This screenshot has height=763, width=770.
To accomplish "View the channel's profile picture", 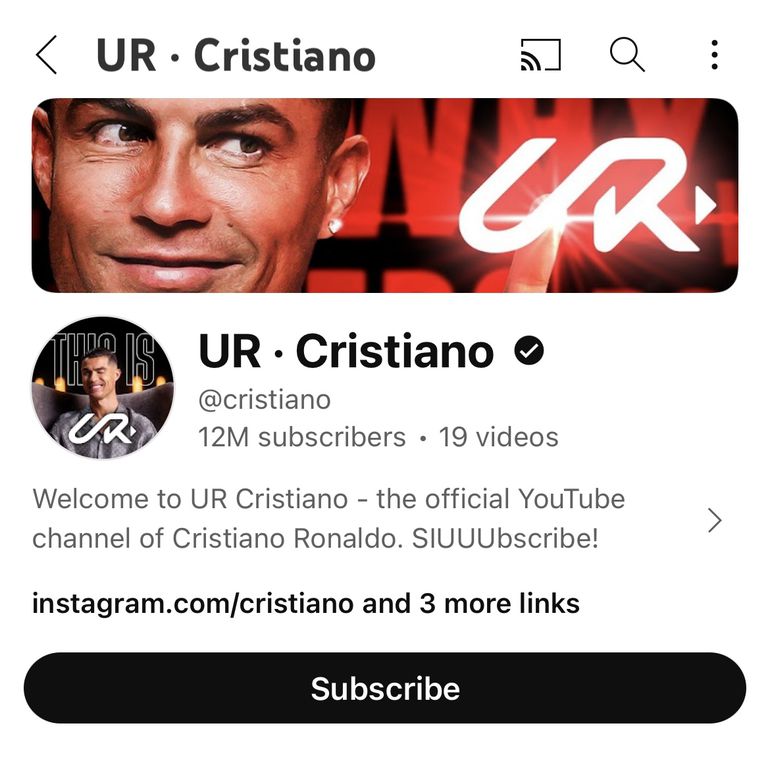I will [x=103, y=387].
